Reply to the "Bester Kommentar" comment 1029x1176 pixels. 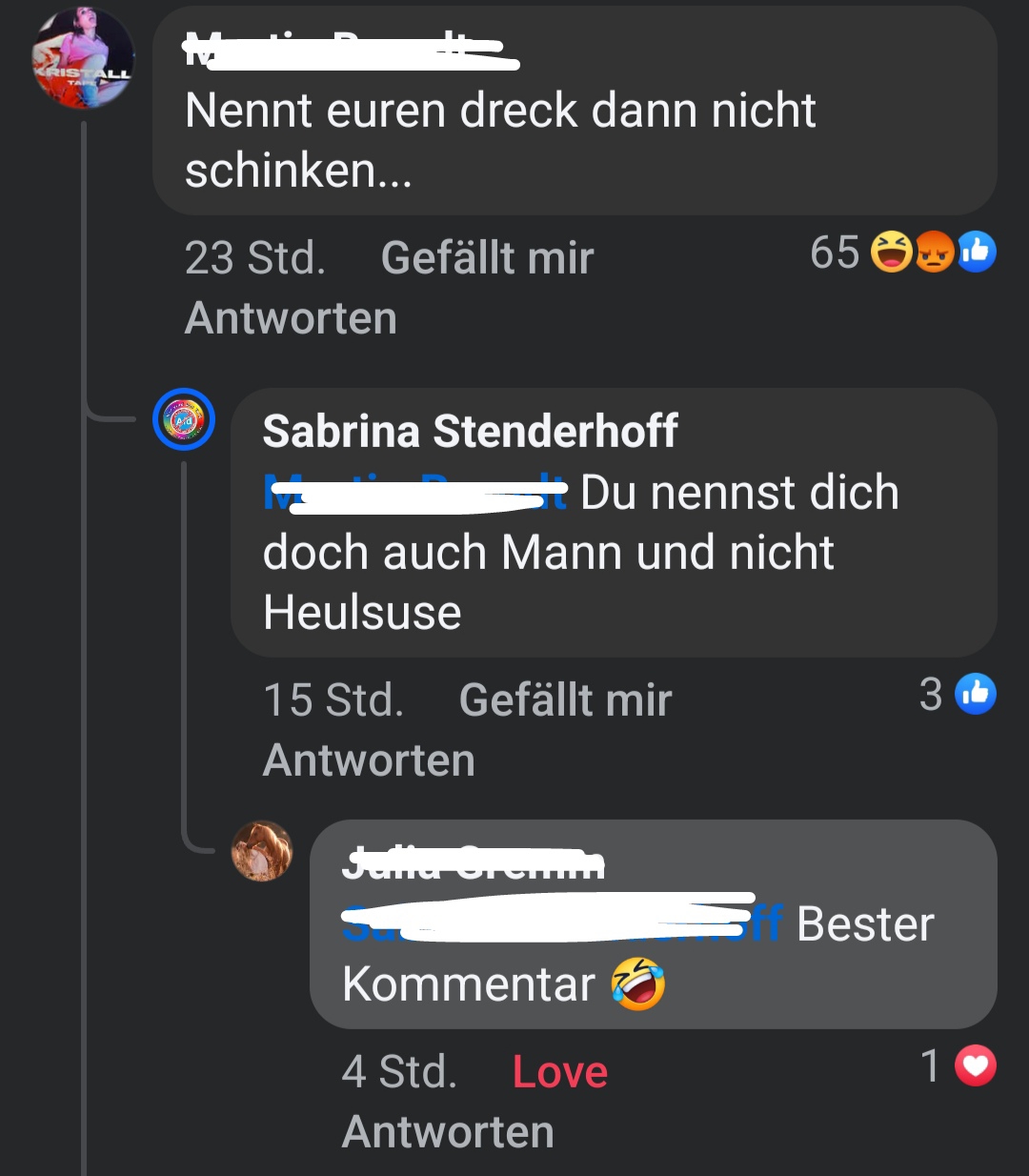click(x=448, y=1132)
